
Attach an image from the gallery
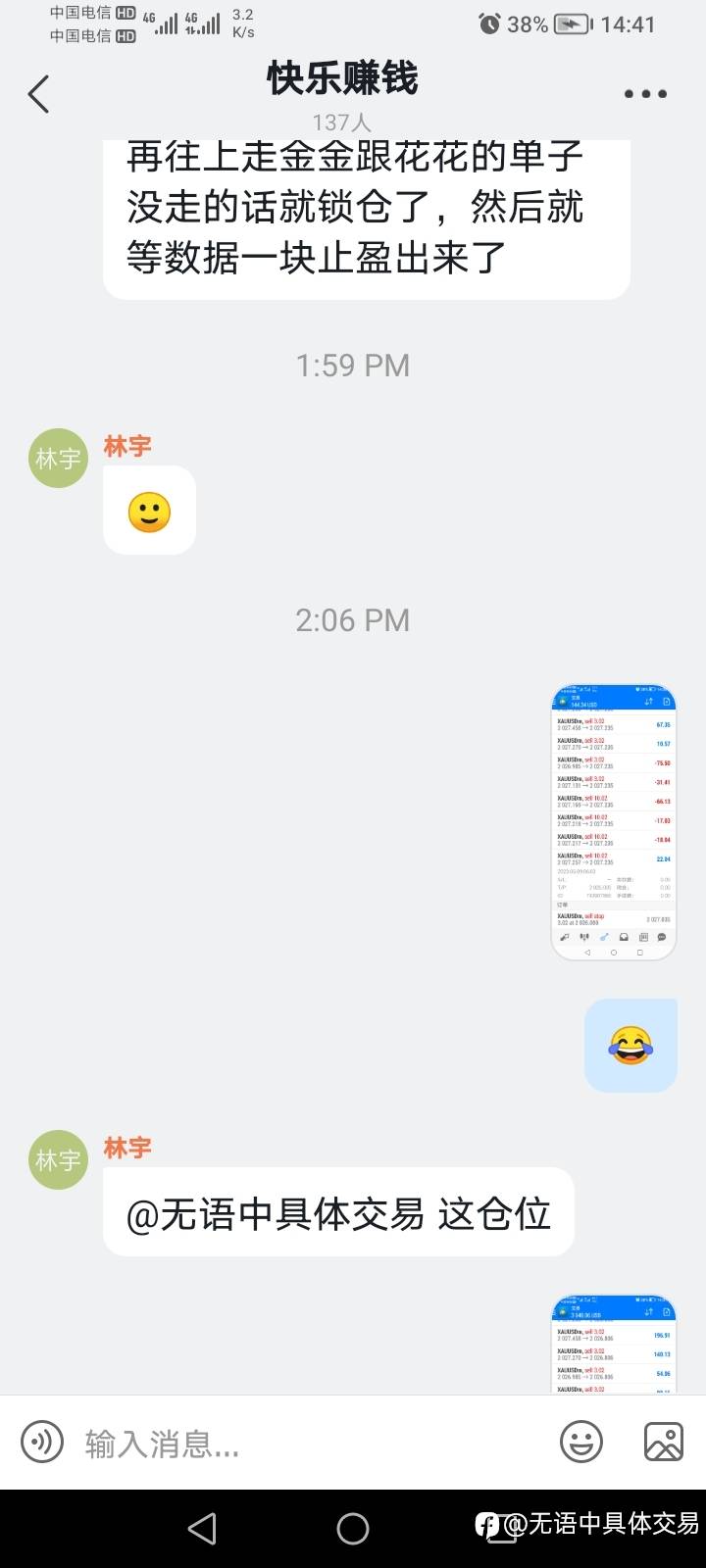tap(663, 1443)
